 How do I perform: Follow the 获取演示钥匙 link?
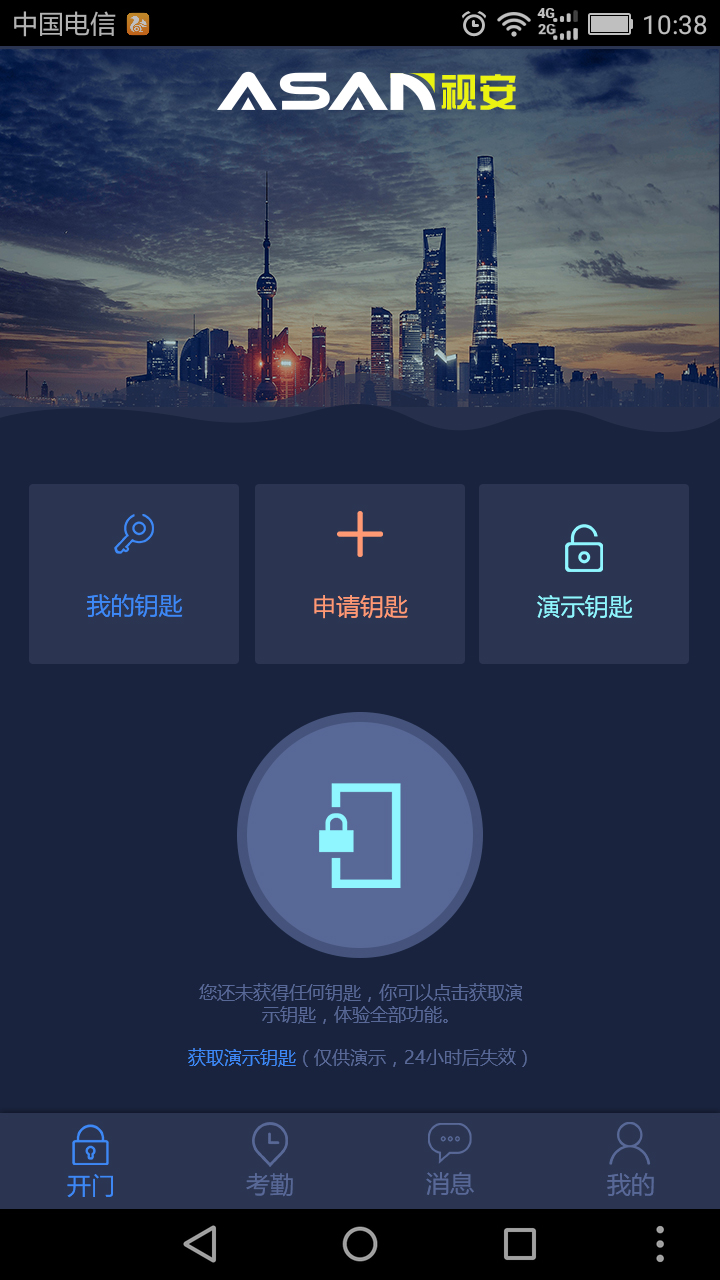[x=242, y=1057]
